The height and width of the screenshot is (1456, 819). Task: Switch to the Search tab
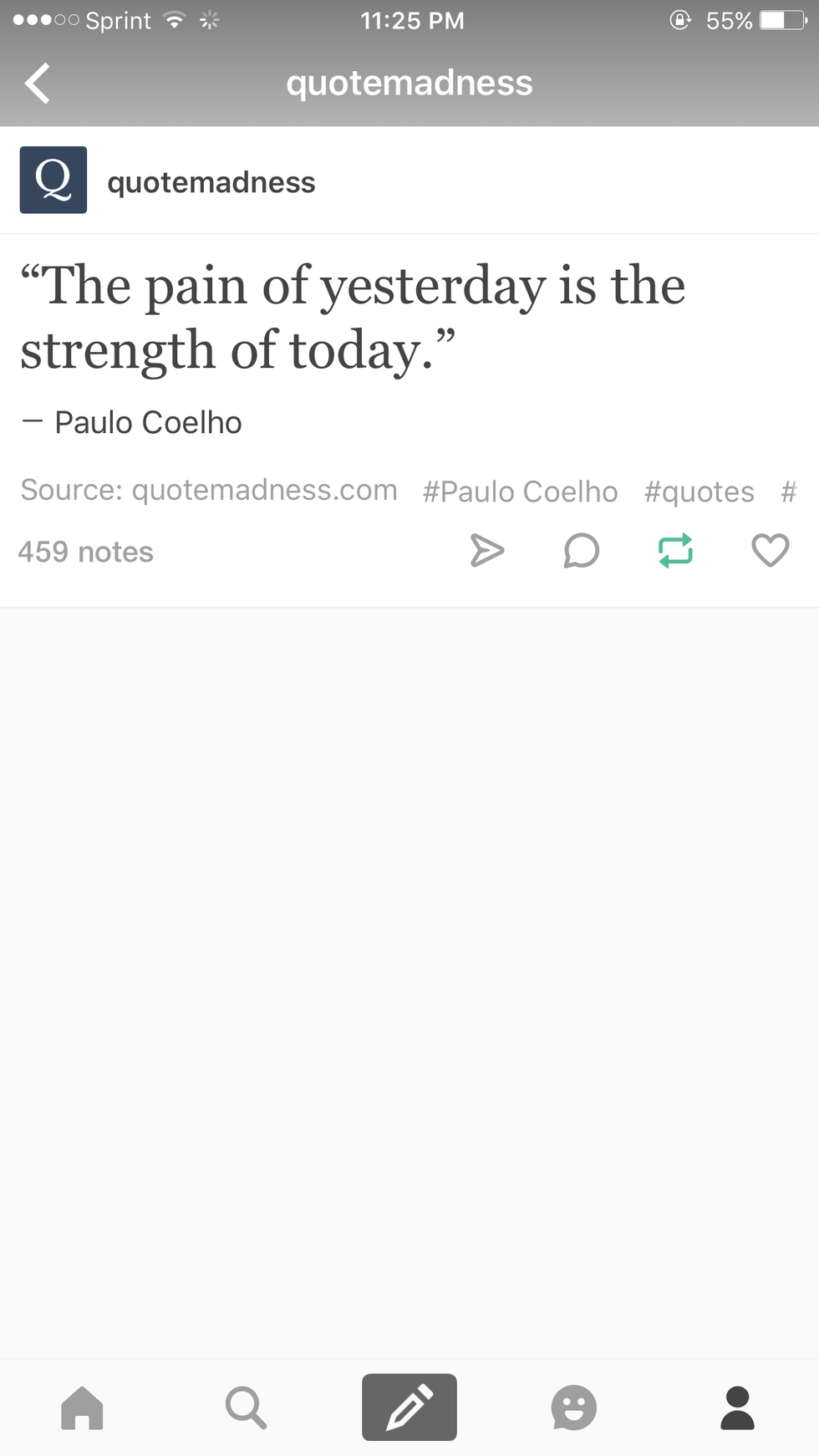246,1408
